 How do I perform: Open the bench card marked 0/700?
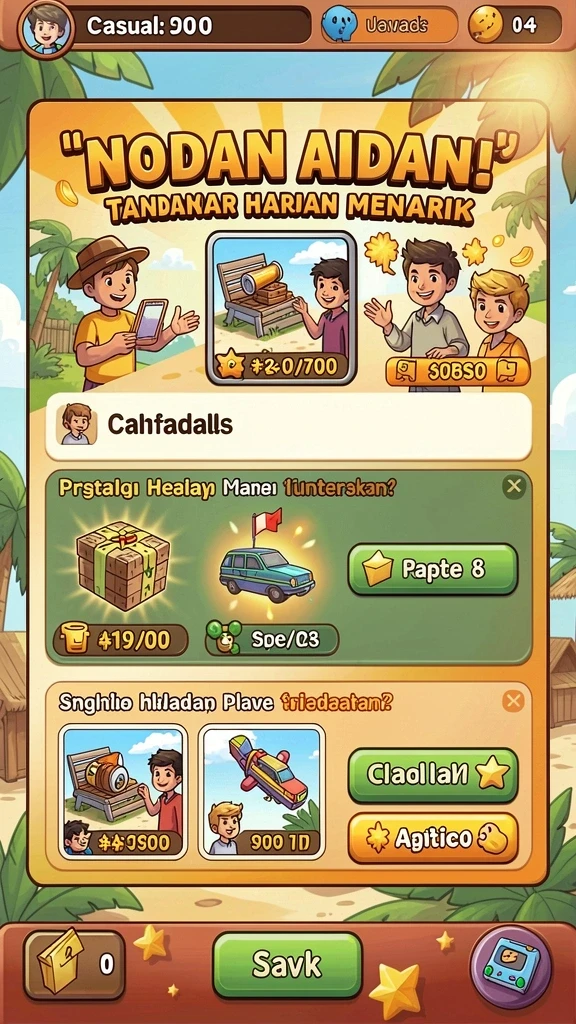pos(281,308)
